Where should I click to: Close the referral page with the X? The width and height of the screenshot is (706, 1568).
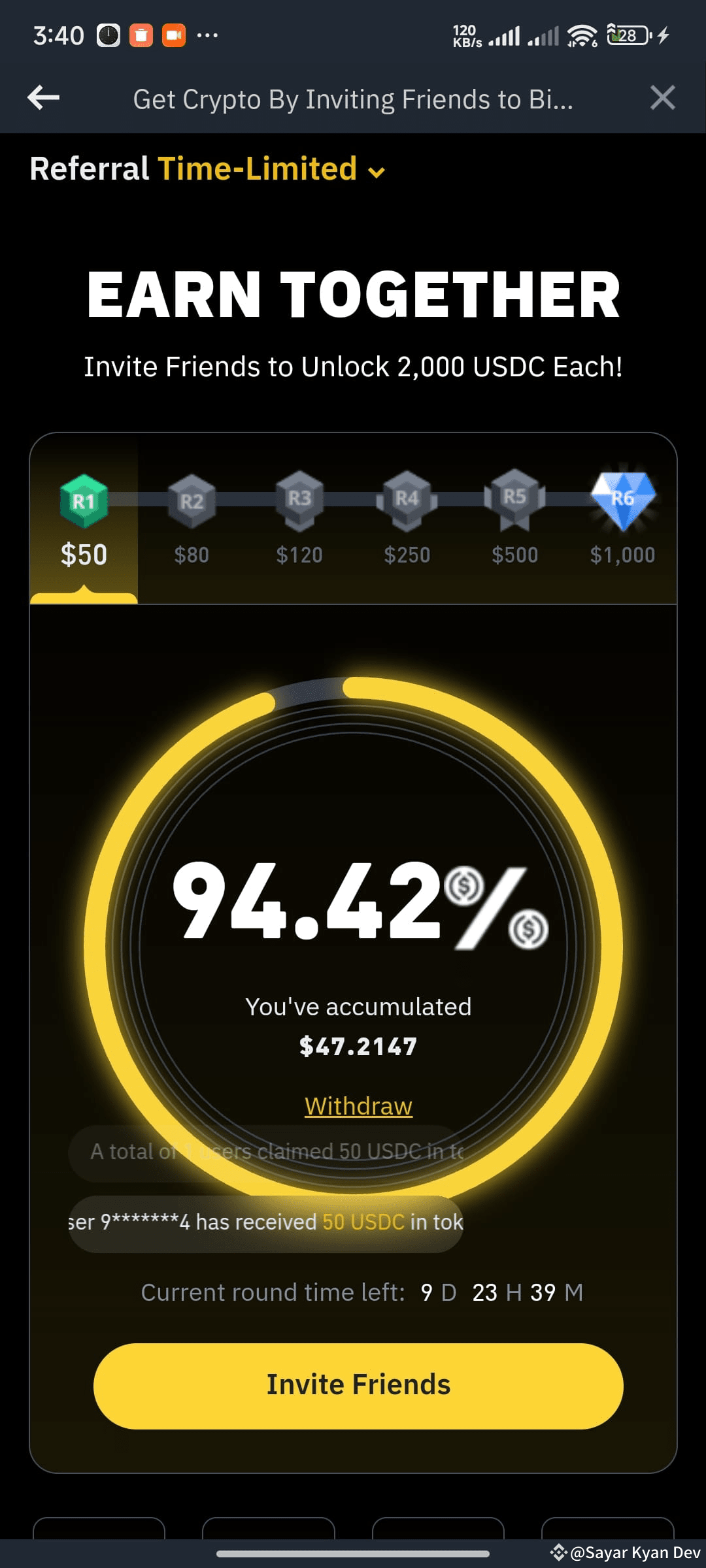click(x=663, y=97)
